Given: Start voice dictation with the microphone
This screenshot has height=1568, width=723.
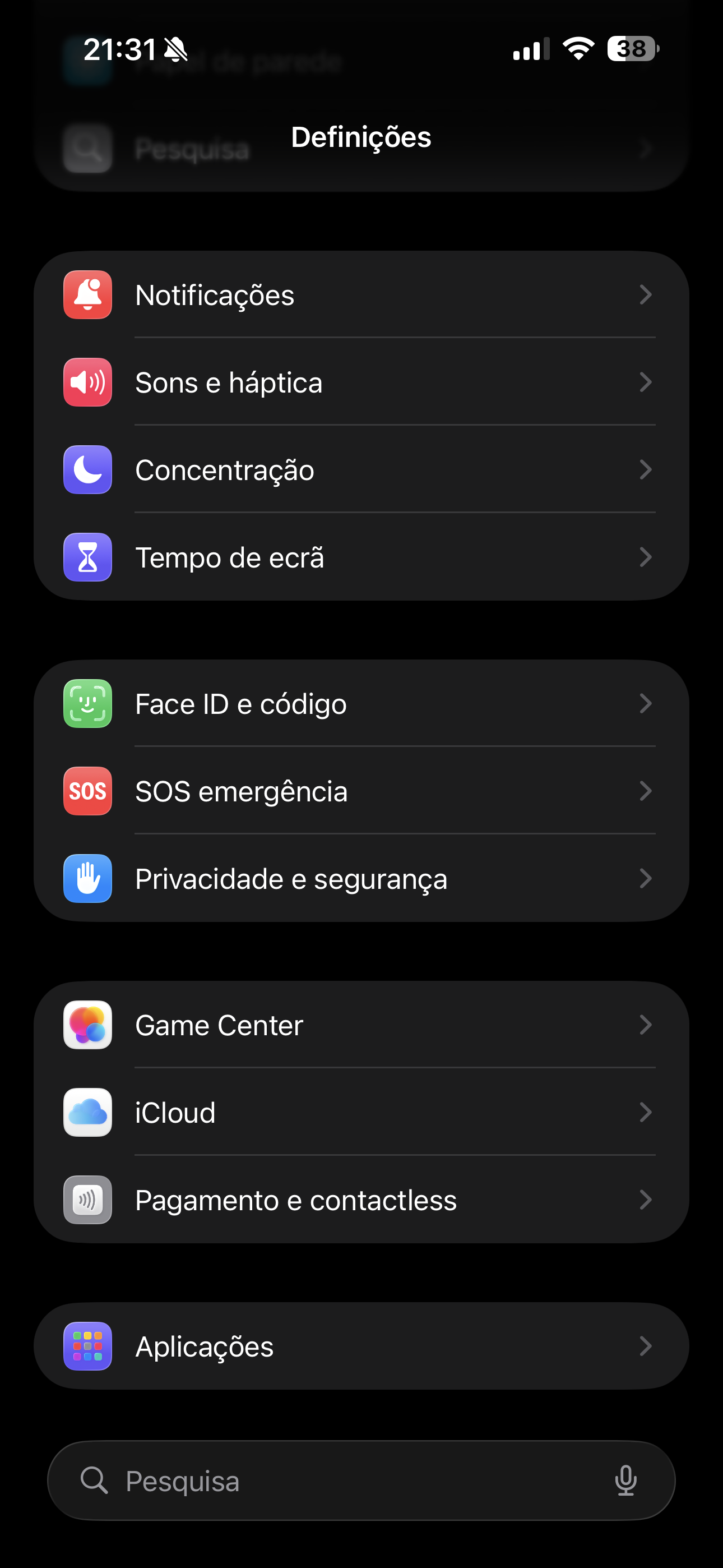Looking at the screenshot, I should 625,1481.
